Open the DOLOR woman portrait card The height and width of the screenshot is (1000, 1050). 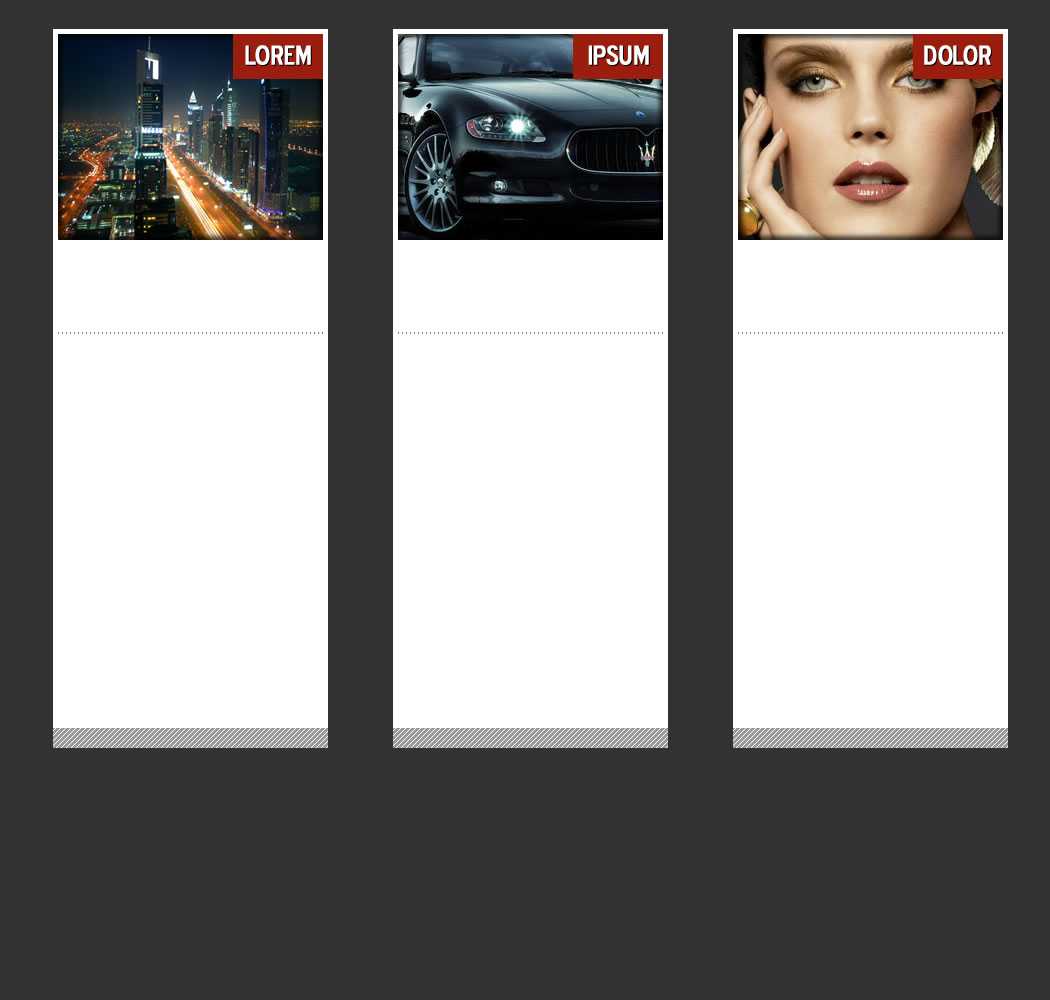click(870, 138)
